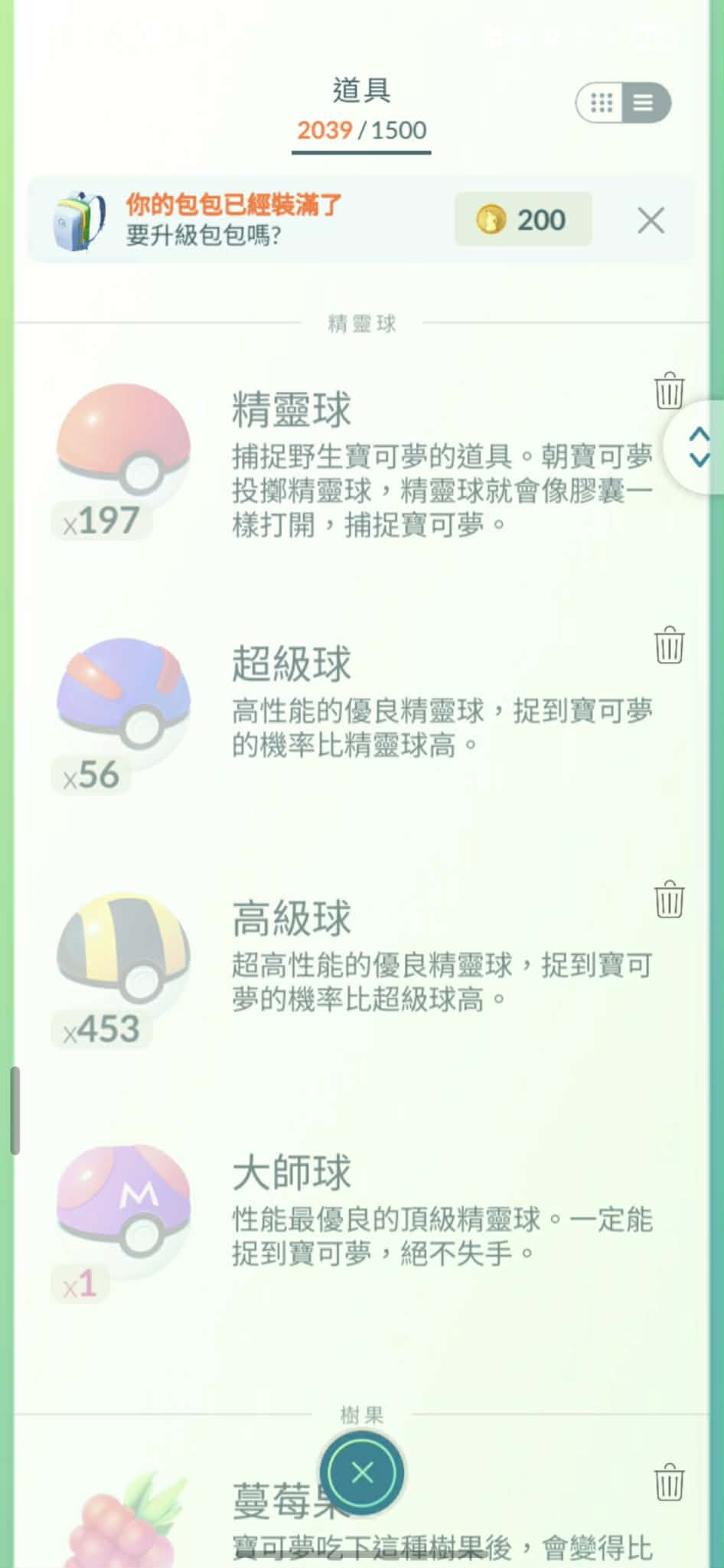
Task: Dismiss the bag full banner
Action: (x=651, y=220)
